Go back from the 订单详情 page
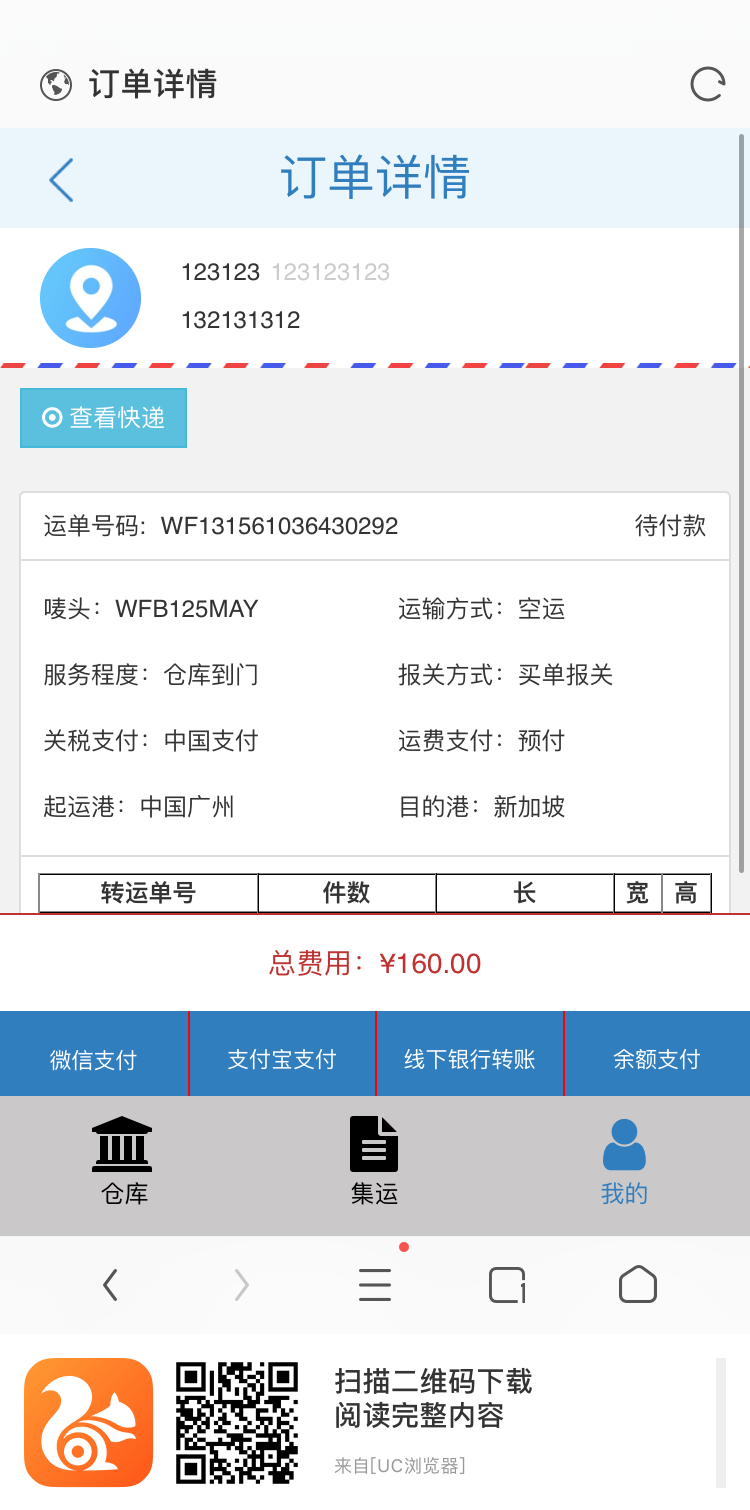 tap(62, 180)
